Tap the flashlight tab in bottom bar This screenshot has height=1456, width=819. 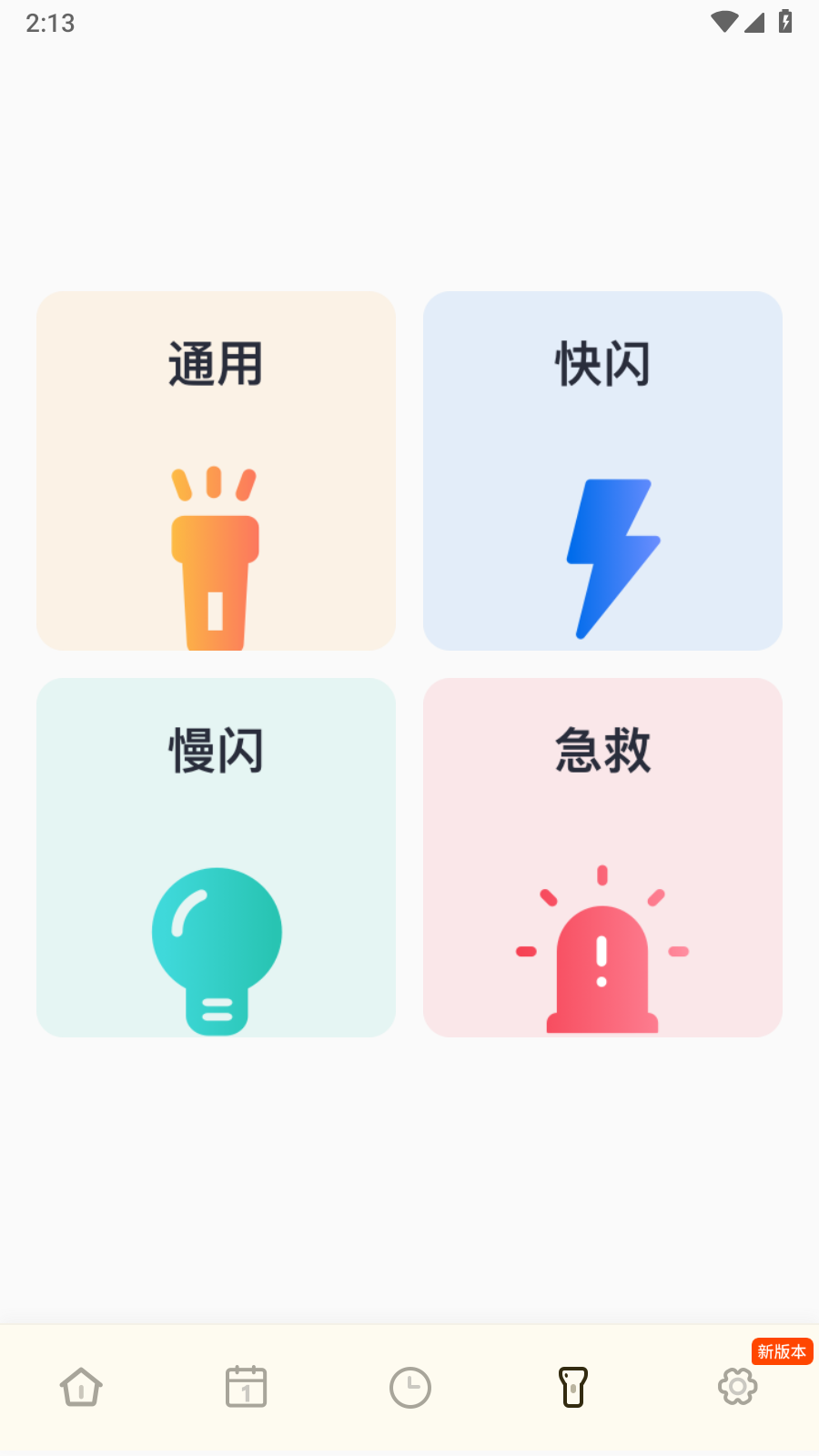click(573, 1388)
